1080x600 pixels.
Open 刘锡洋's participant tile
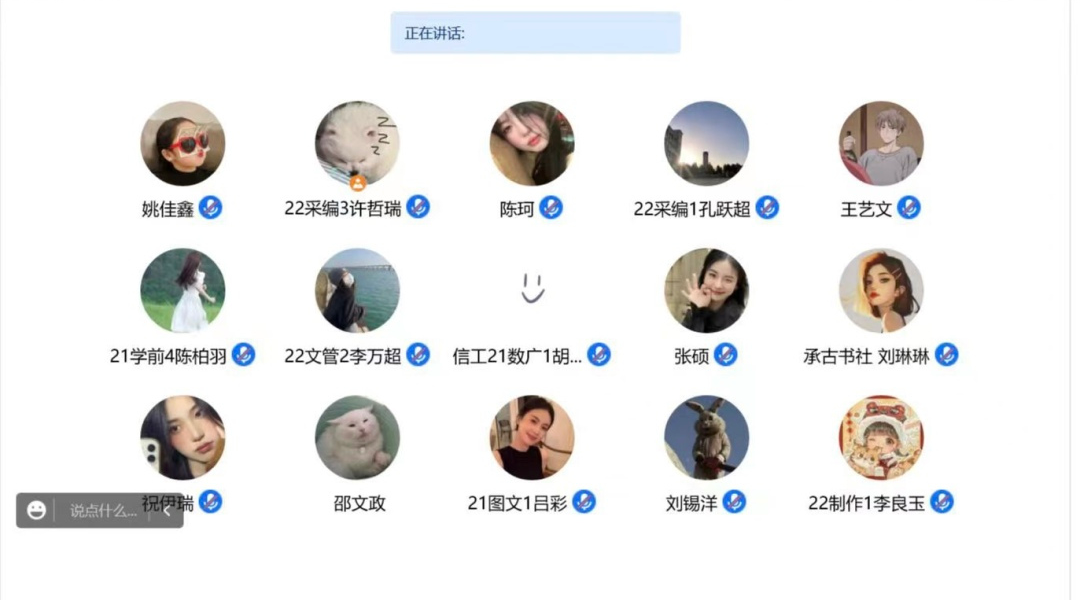706,437
